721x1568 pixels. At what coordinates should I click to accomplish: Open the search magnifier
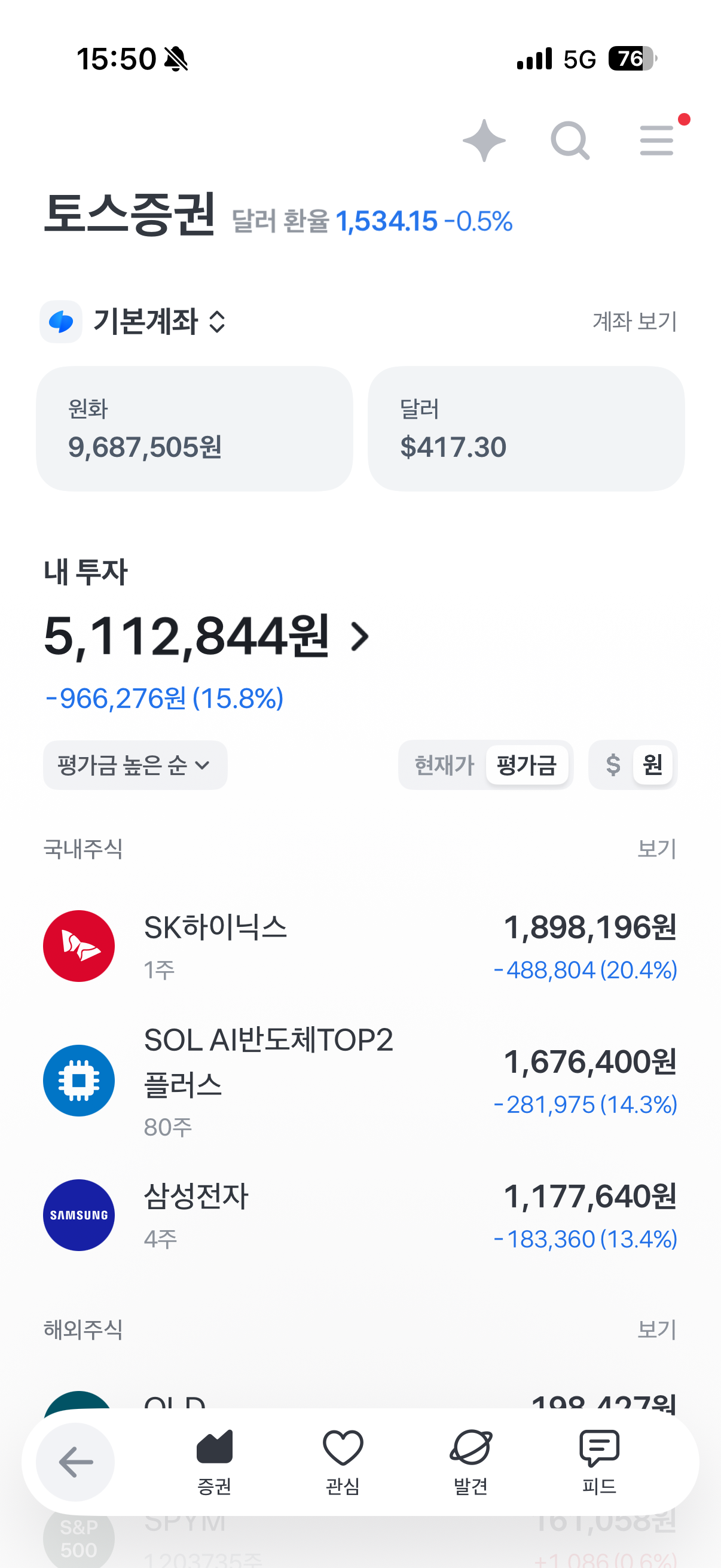point(570,141)
